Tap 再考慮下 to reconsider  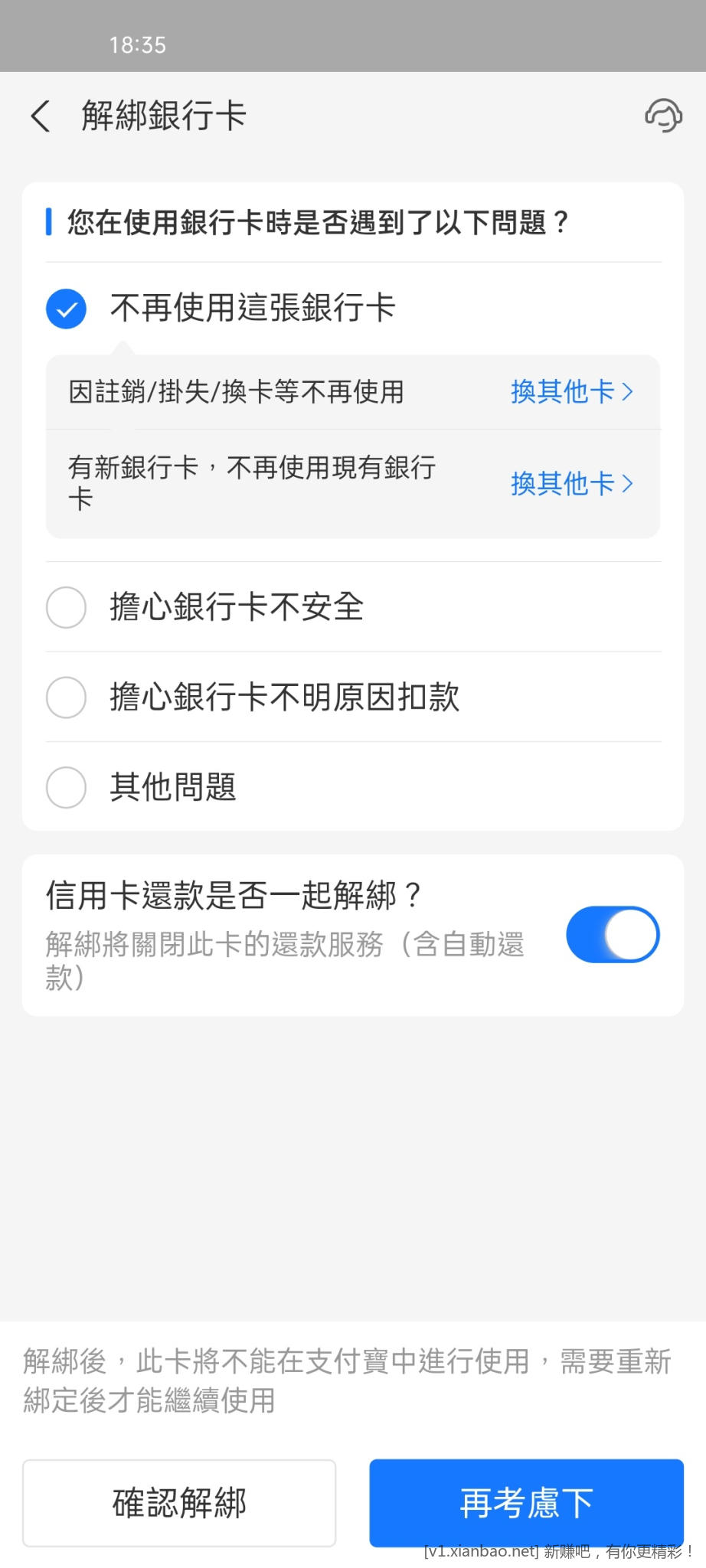pos(526,1503)
